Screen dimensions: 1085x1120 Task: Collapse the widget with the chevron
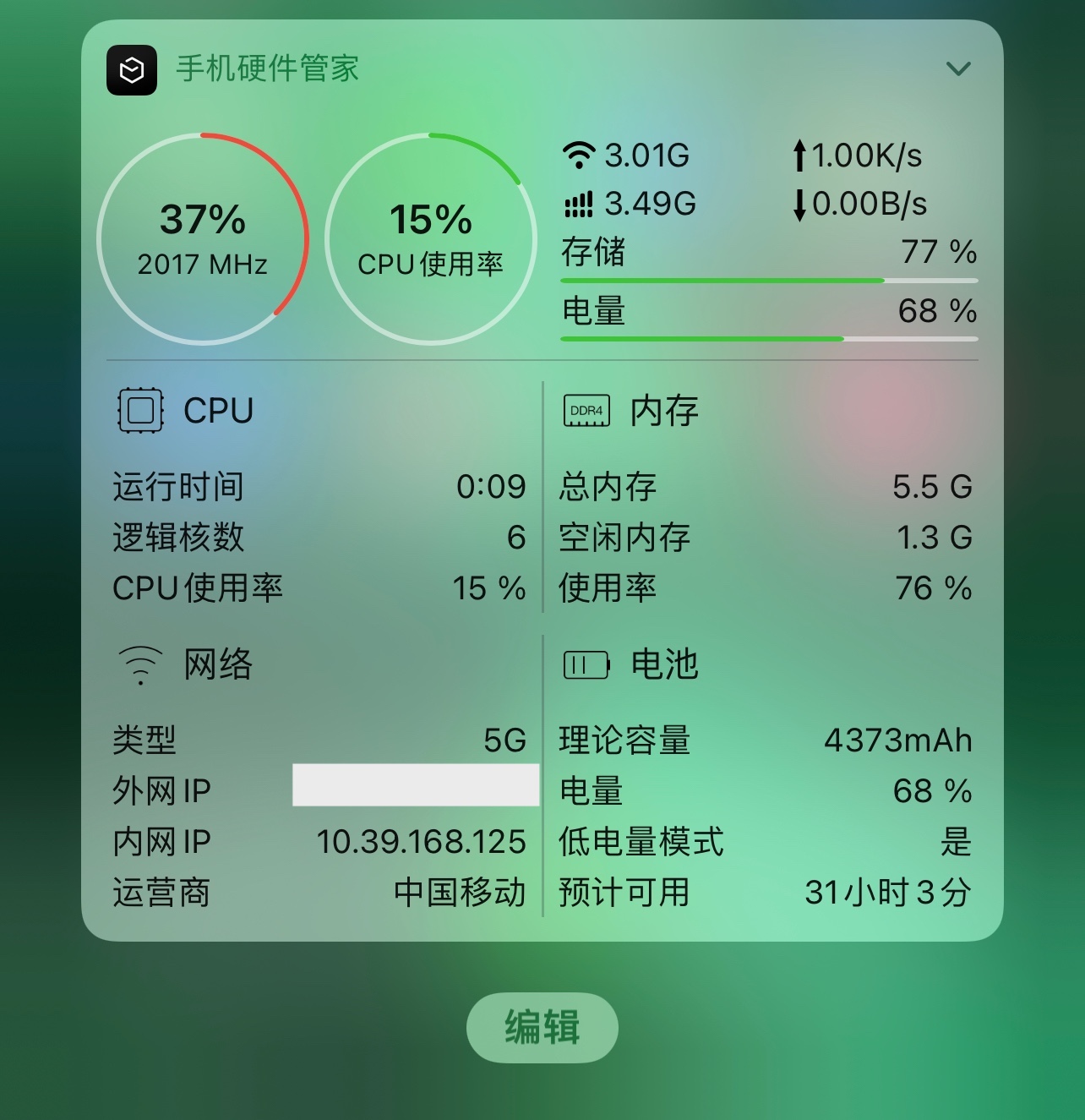(957, 68)
